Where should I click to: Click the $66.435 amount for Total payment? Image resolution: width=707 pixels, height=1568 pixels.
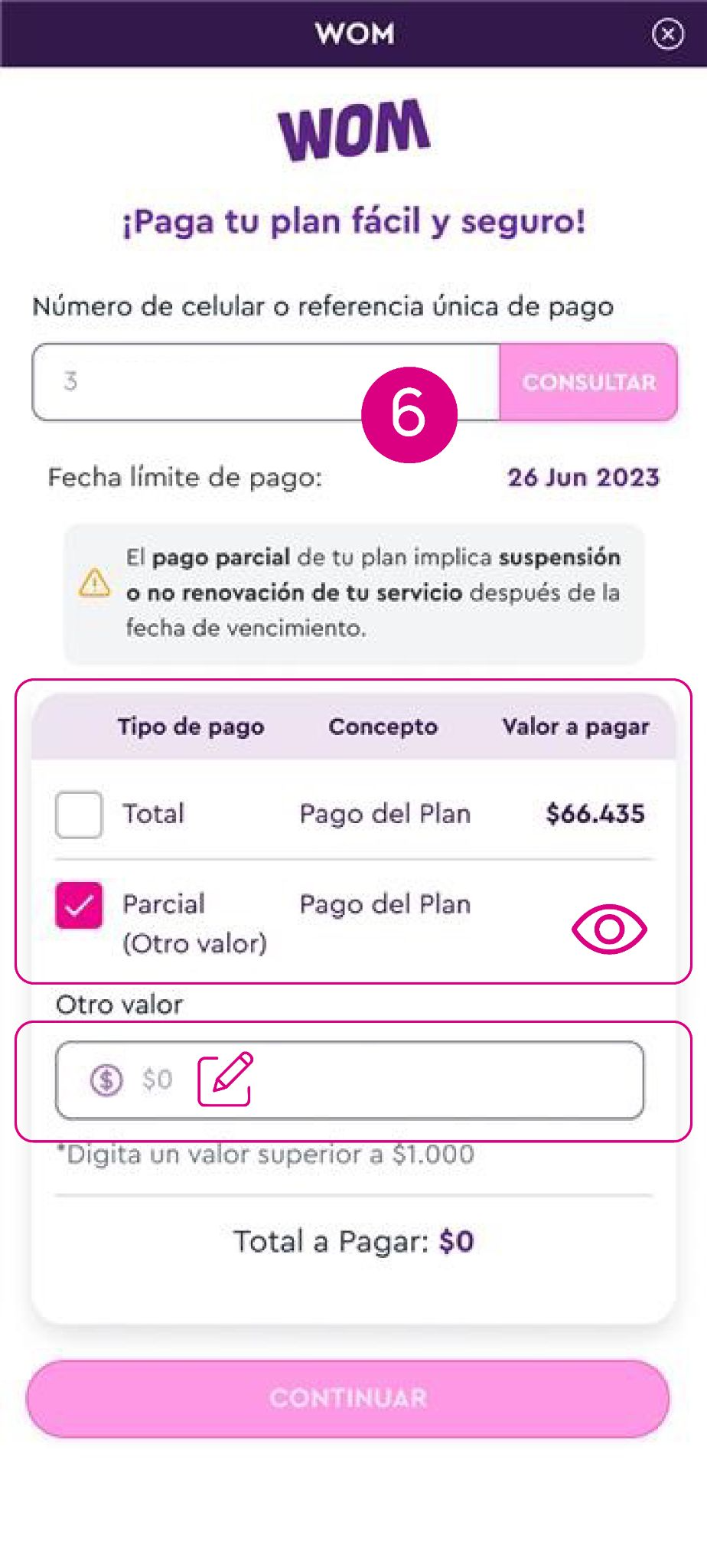click(596, 814)
